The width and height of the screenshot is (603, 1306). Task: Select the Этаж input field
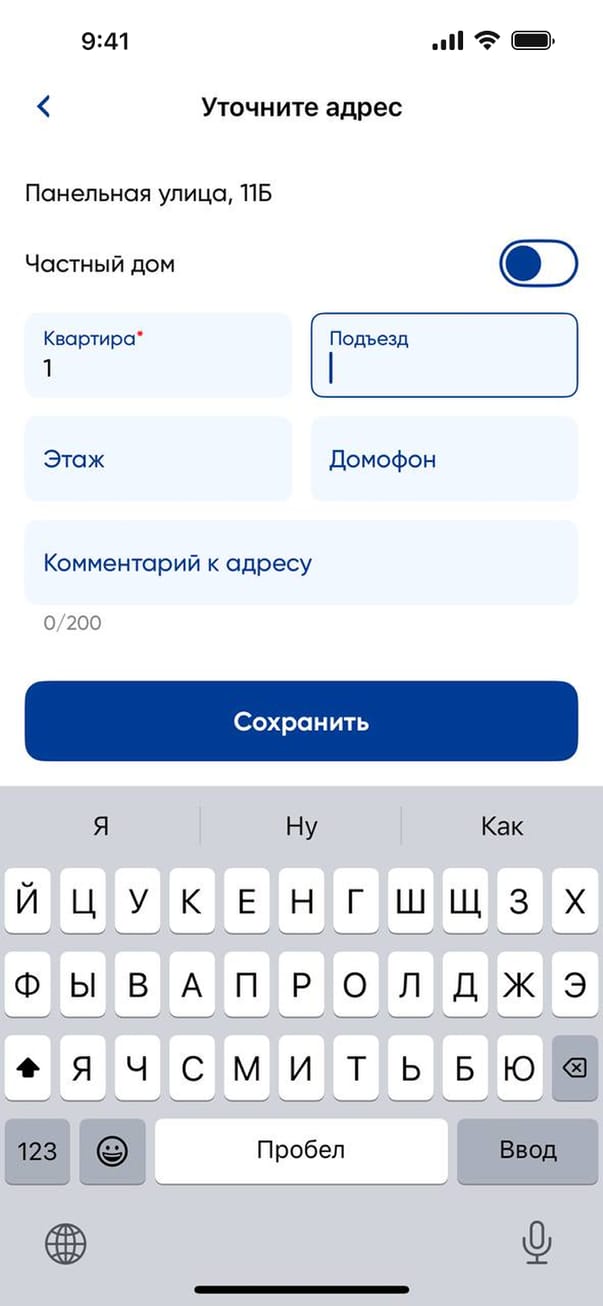point(158,459)
